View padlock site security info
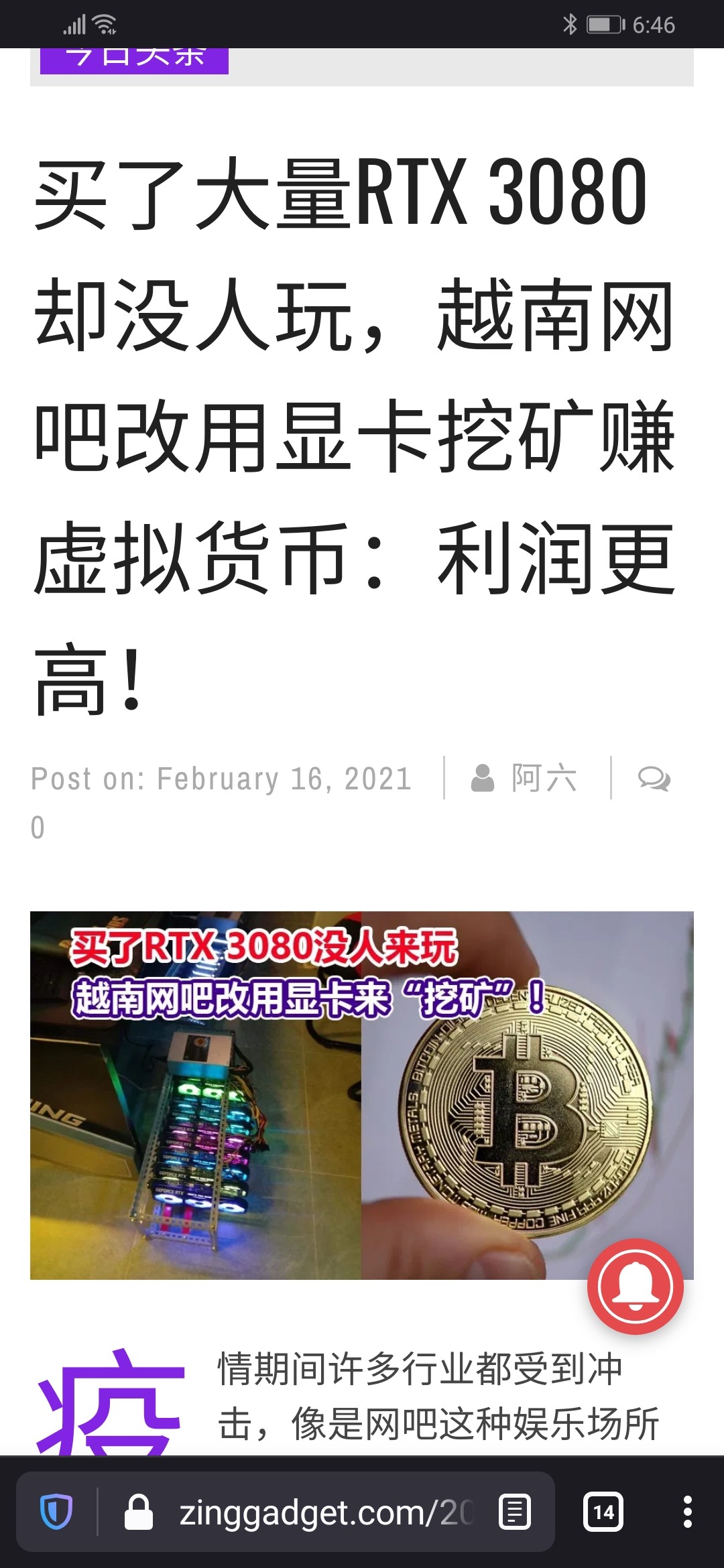This screenshot has height=1568, width=724. pos(139,1512)
